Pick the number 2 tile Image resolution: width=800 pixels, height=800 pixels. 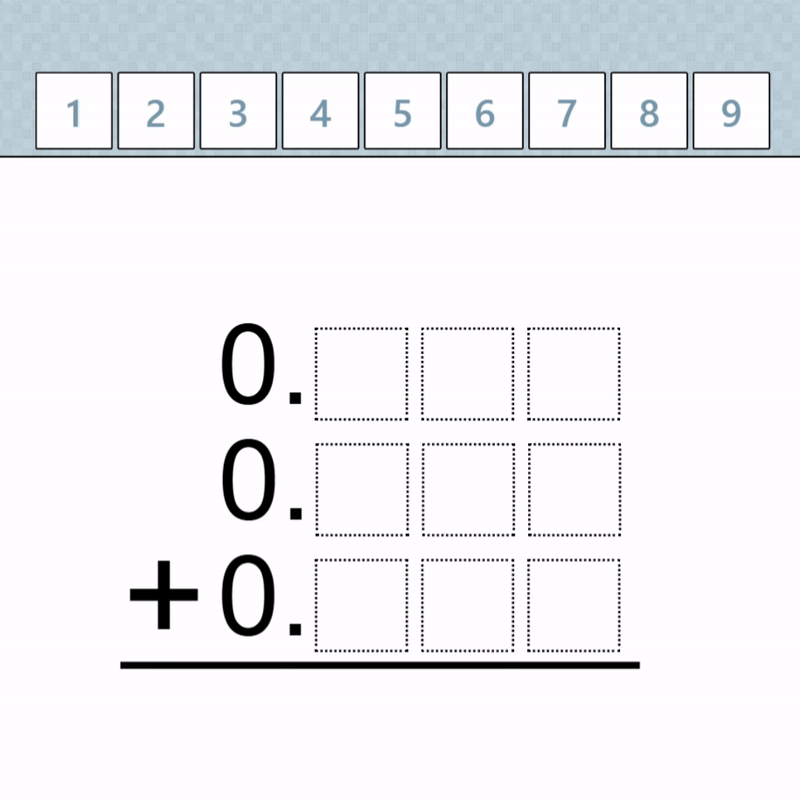pyautogui.click(x=155, y=111)
